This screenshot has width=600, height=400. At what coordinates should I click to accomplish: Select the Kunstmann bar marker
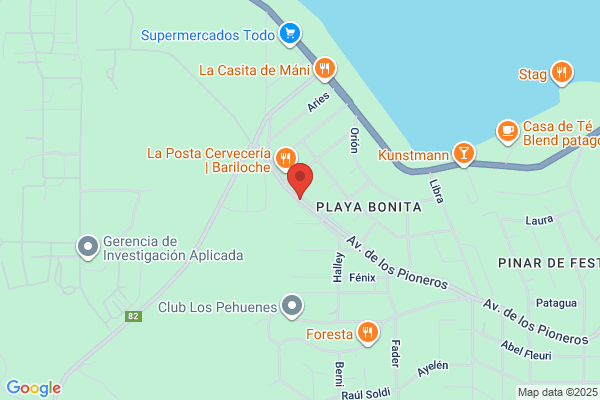pos(463,154)
